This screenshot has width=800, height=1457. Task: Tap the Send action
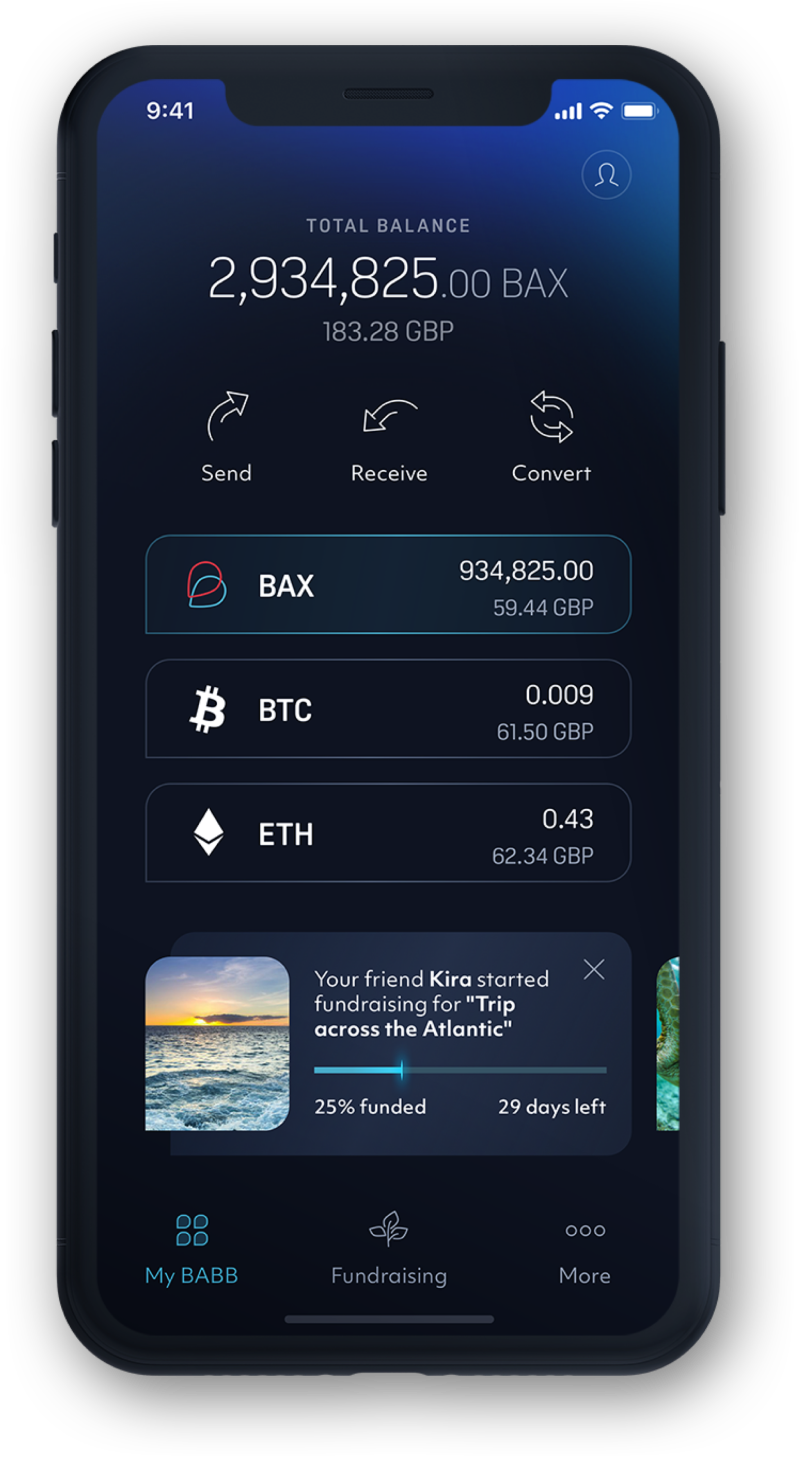tap(227, 437)
